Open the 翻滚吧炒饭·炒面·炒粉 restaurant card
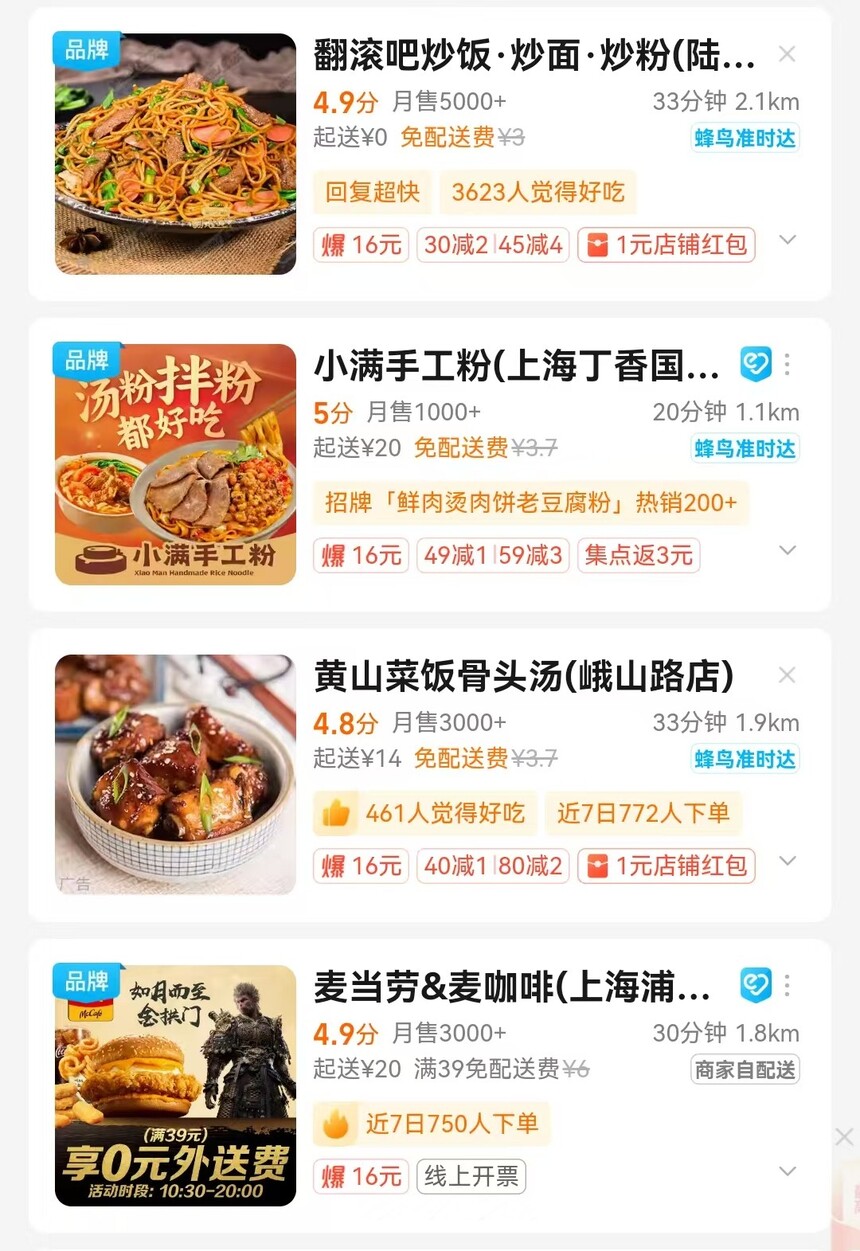This screenshot has height=1251, width=860. pyautogui.click(x=533, y=56)
